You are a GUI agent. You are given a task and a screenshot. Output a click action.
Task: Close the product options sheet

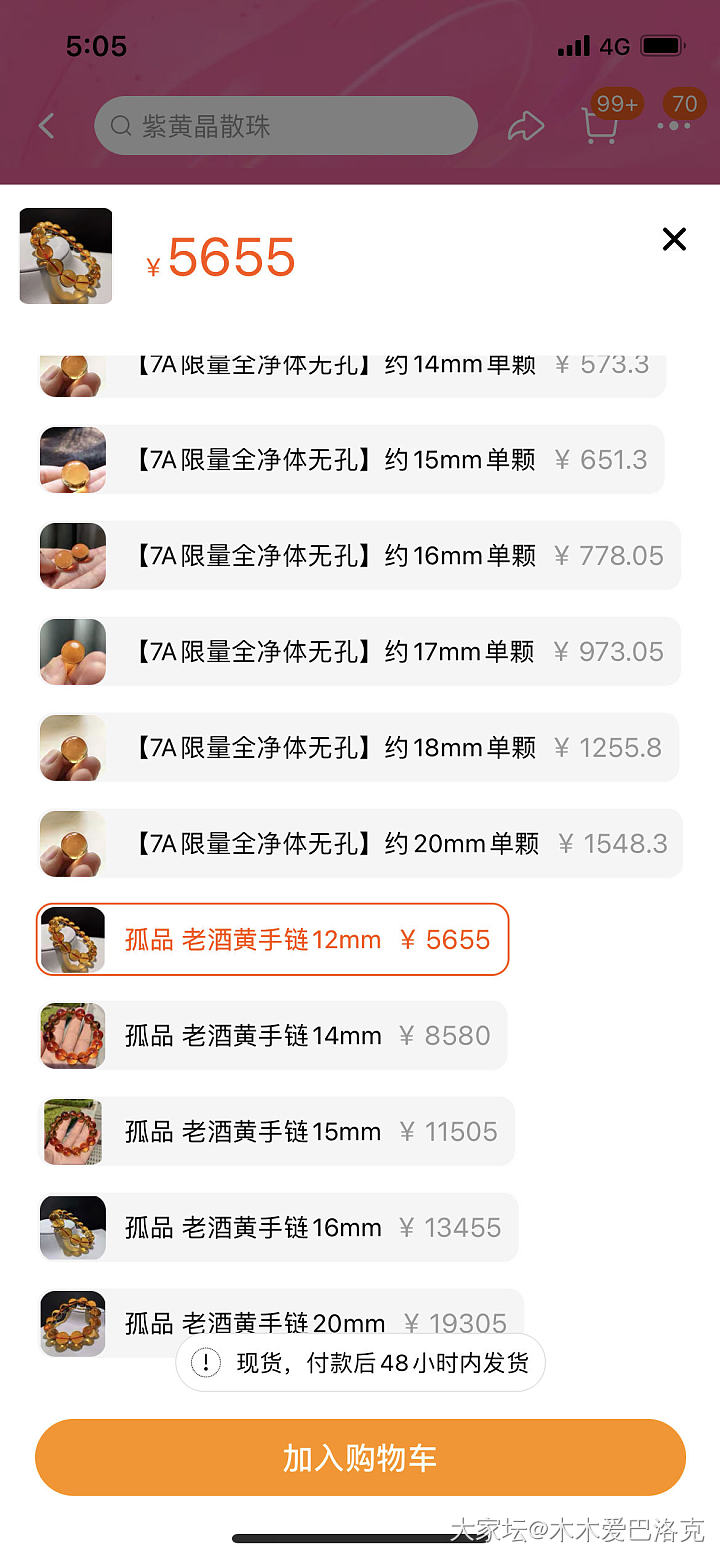tap(674, 239)
